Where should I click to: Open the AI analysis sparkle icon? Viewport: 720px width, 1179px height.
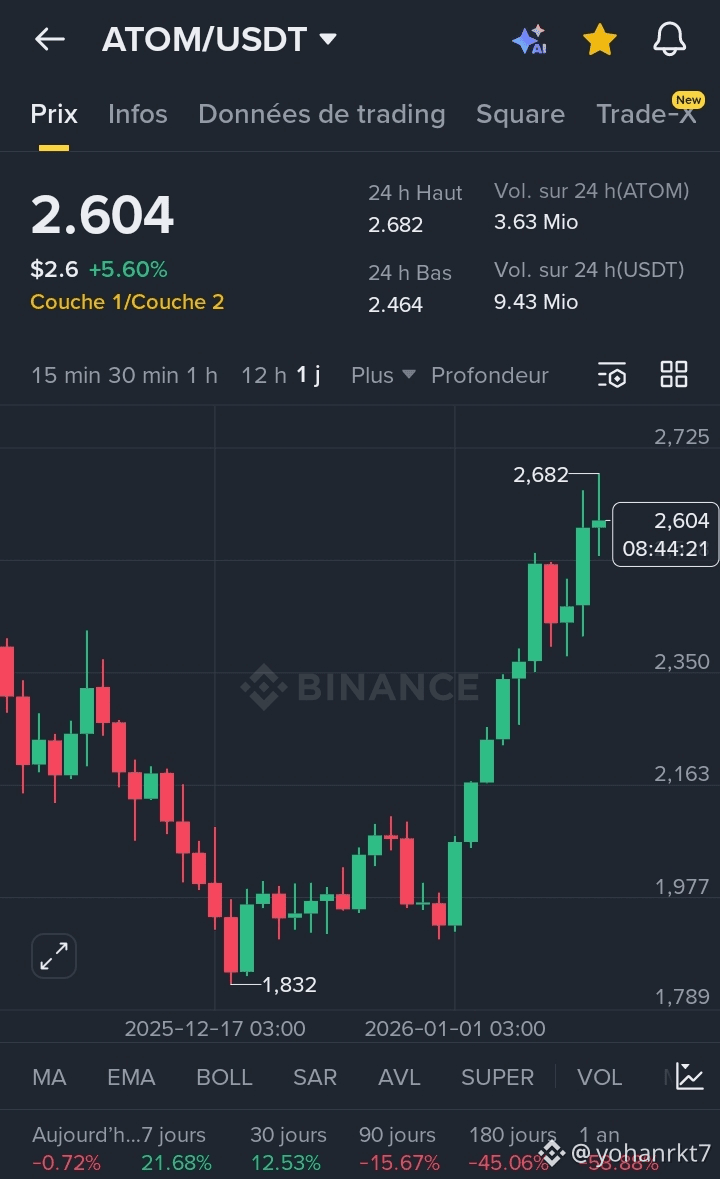529,40
